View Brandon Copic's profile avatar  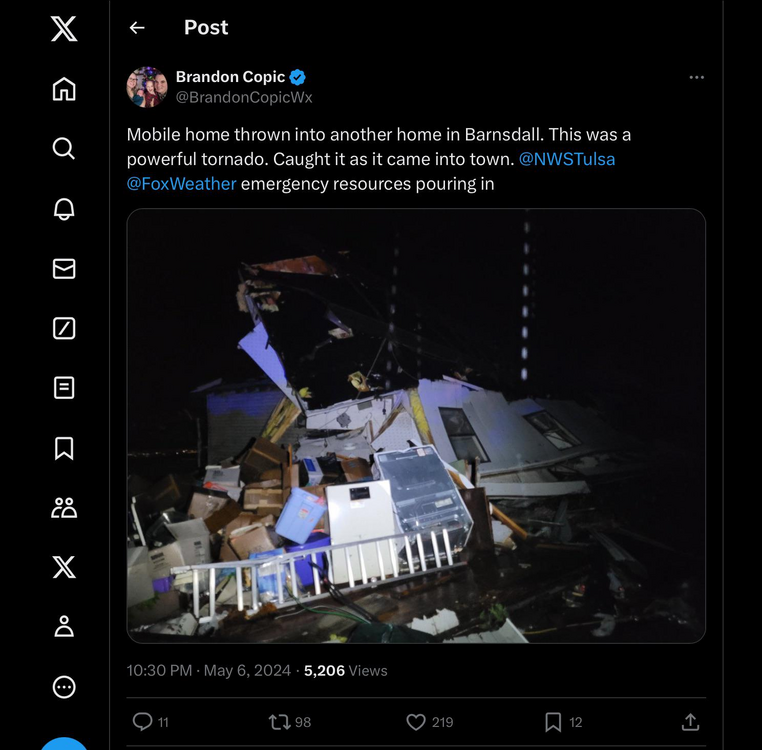click(147, 87)
